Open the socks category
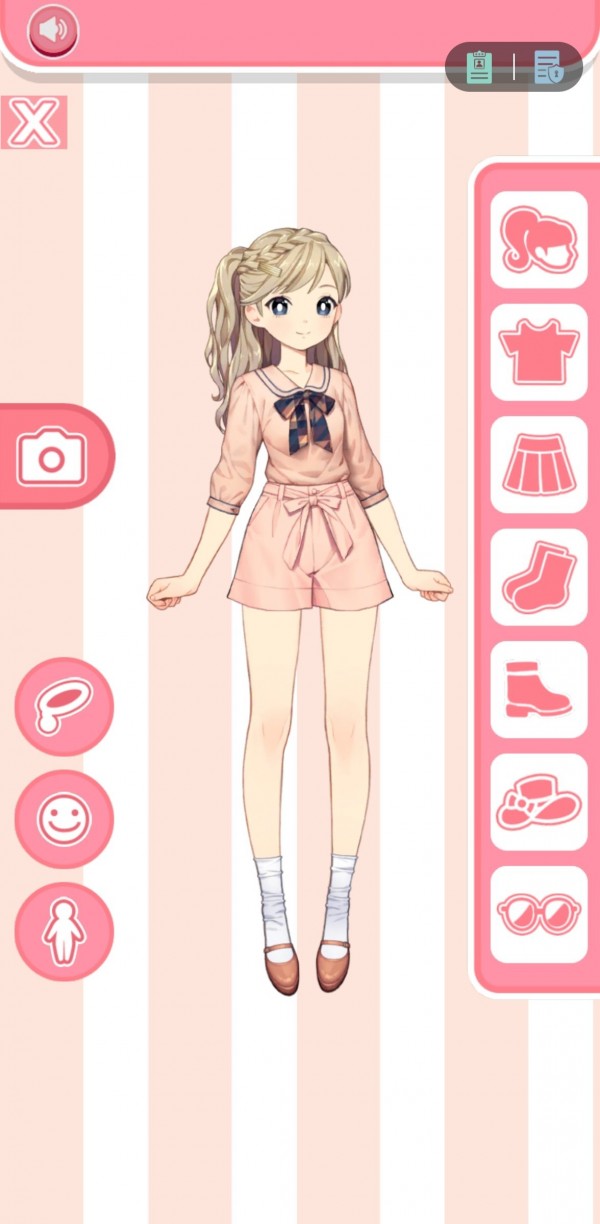 click(539, 578)
